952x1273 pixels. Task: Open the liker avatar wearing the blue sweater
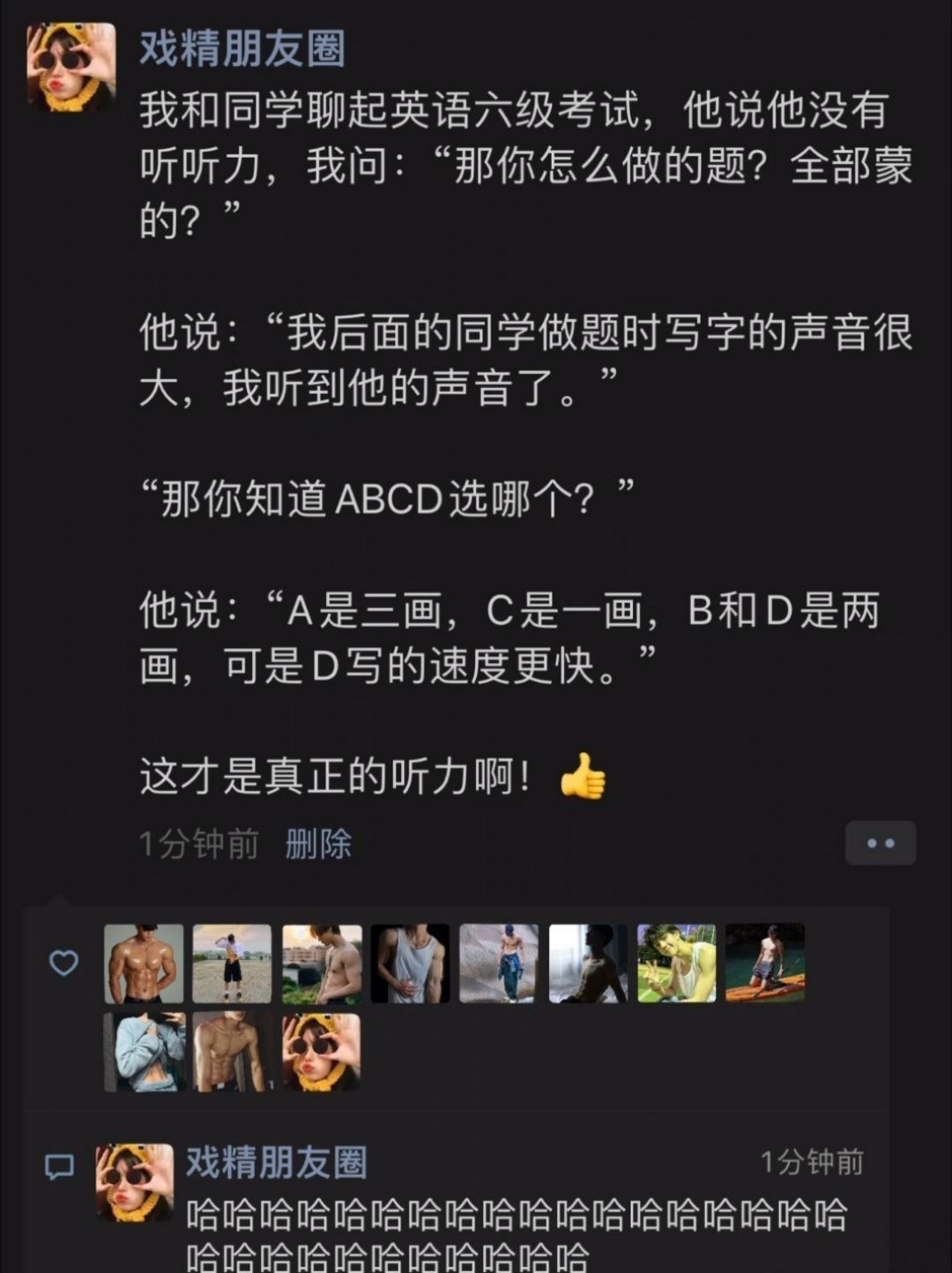pos(144,1053)
